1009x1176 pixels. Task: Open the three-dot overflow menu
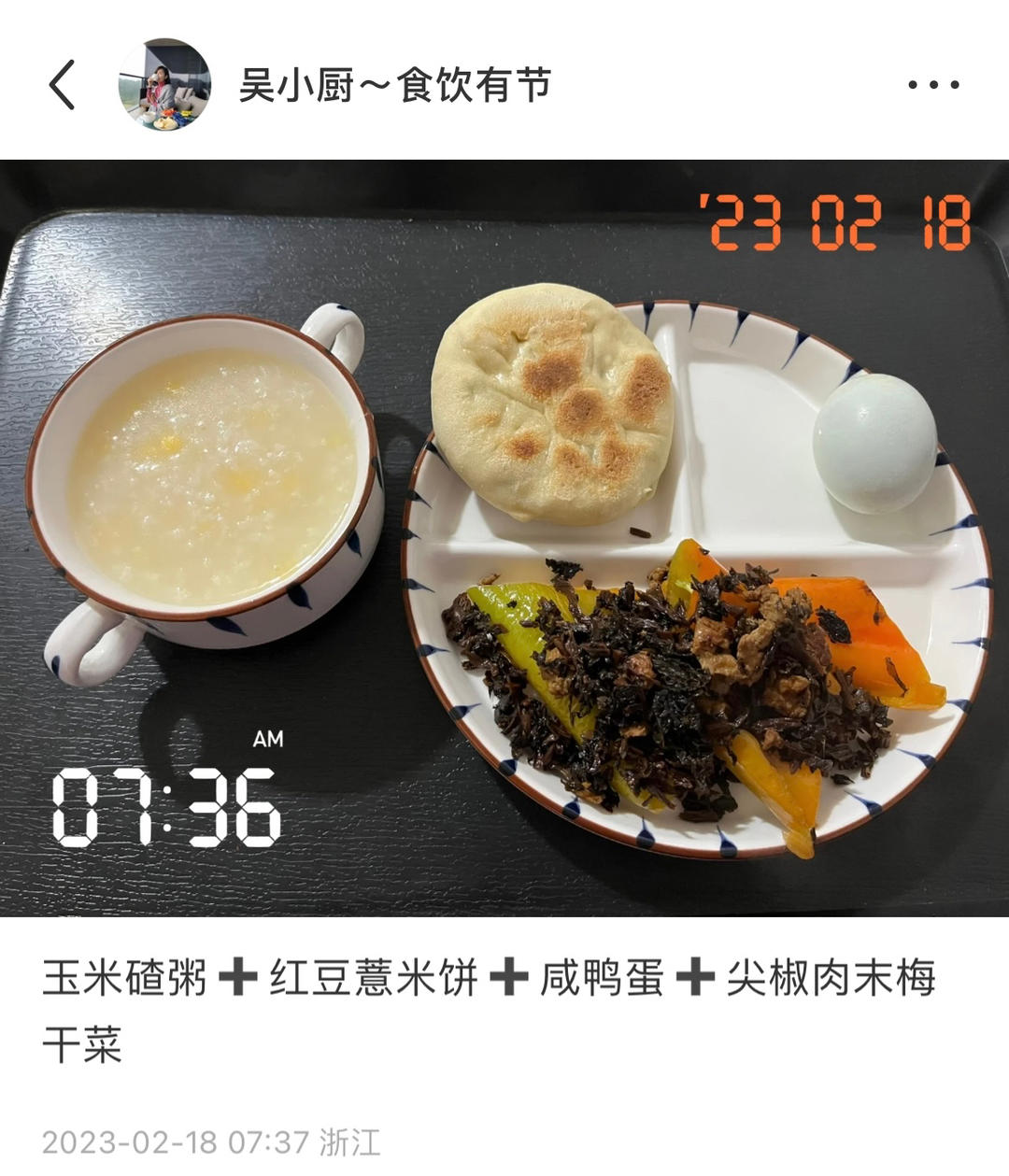pos(933,85)
